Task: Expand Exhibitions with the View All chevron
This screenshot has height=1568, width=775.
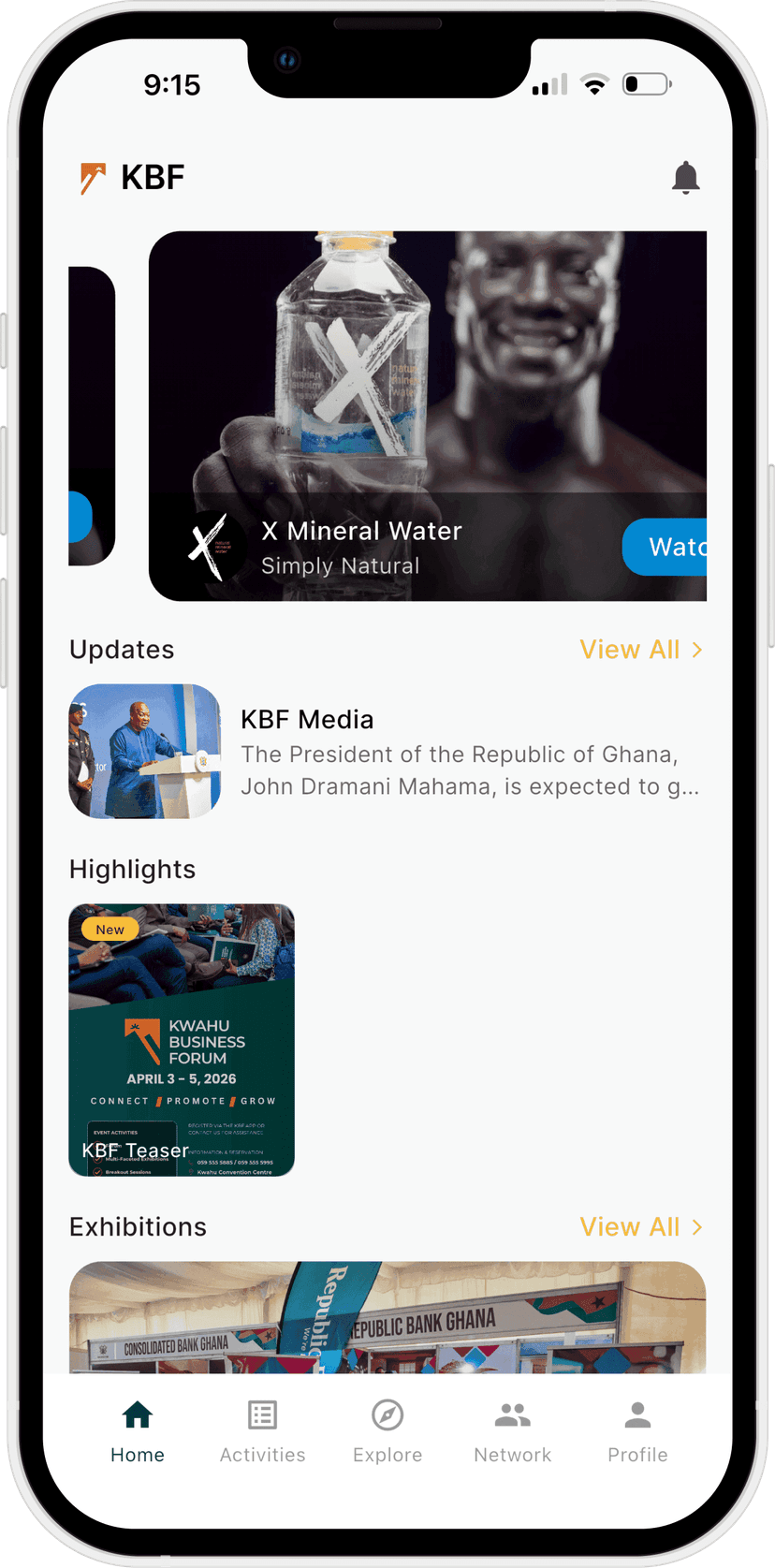Action: 696,1226
